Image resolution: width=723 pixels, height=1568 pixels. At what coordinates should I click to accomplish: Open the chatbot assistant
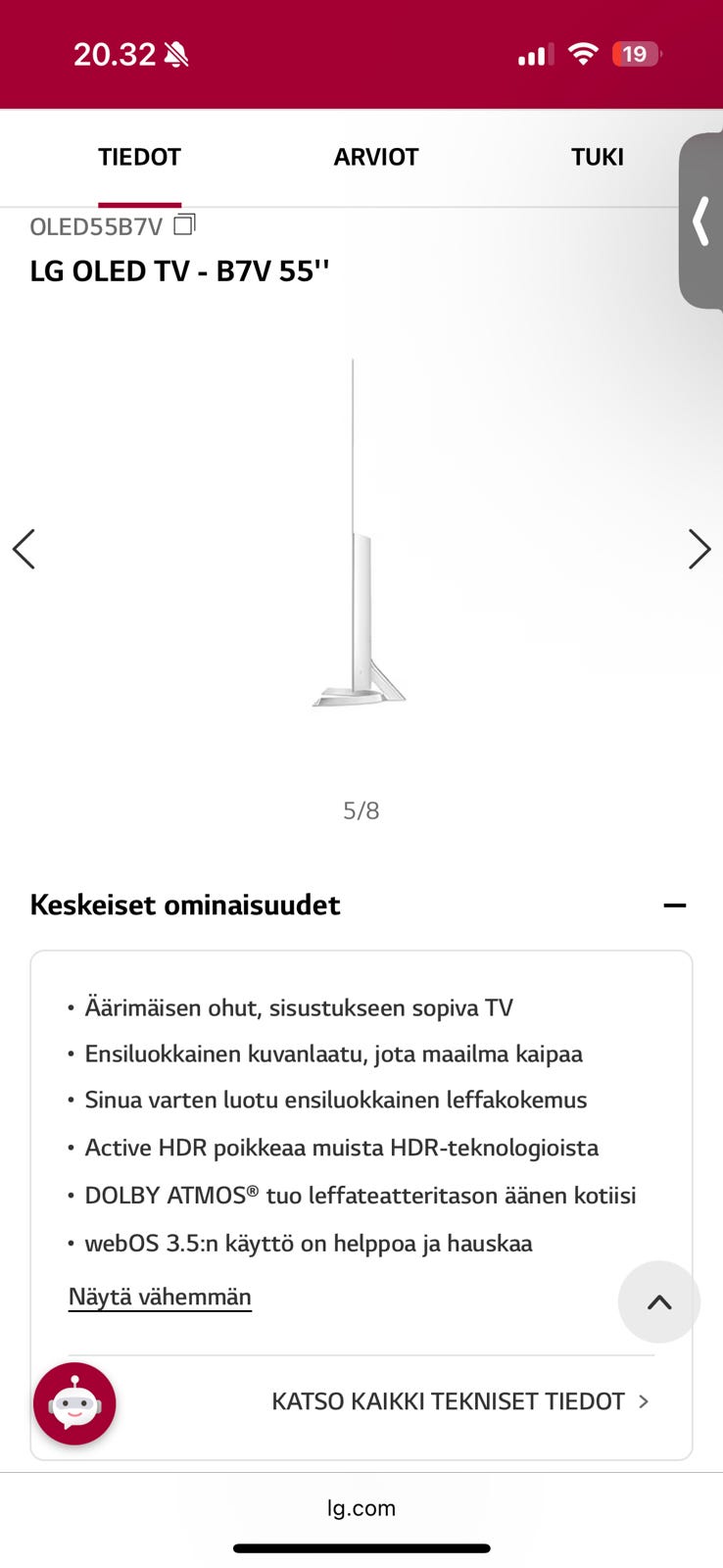[74, 1403]
